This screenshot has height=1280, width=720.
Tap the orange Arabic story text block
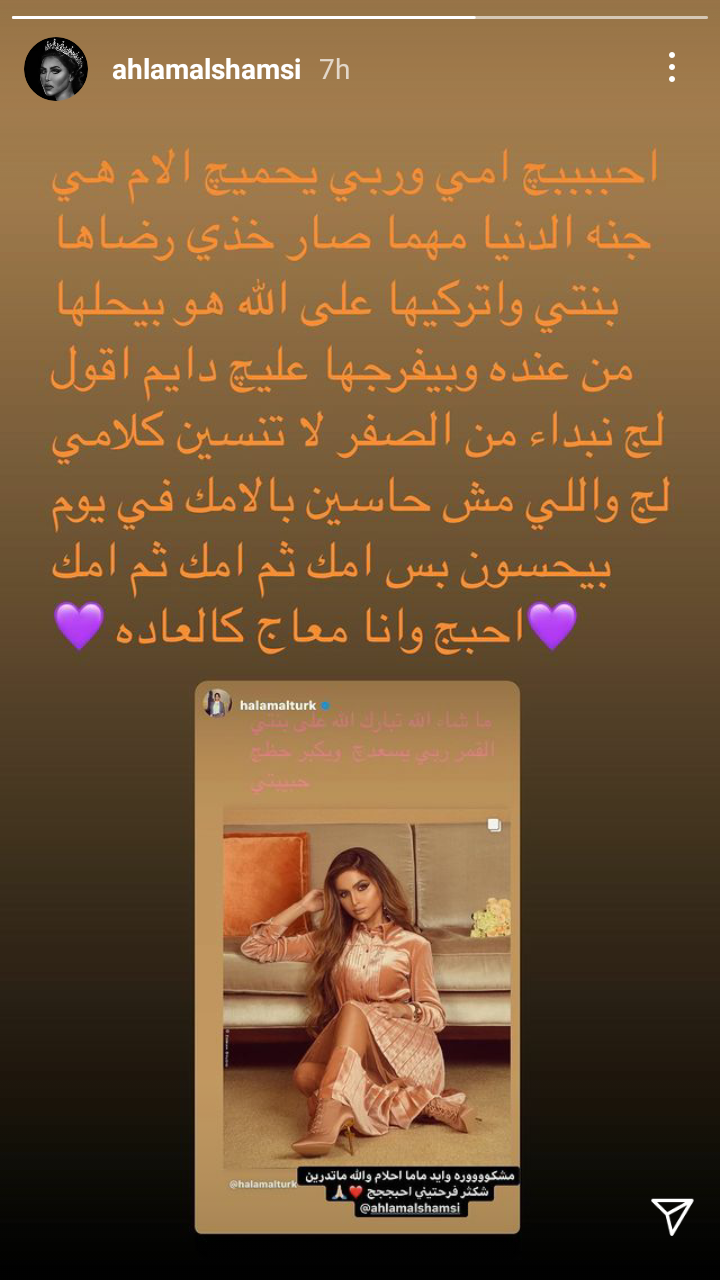click(x=360, y=400)
